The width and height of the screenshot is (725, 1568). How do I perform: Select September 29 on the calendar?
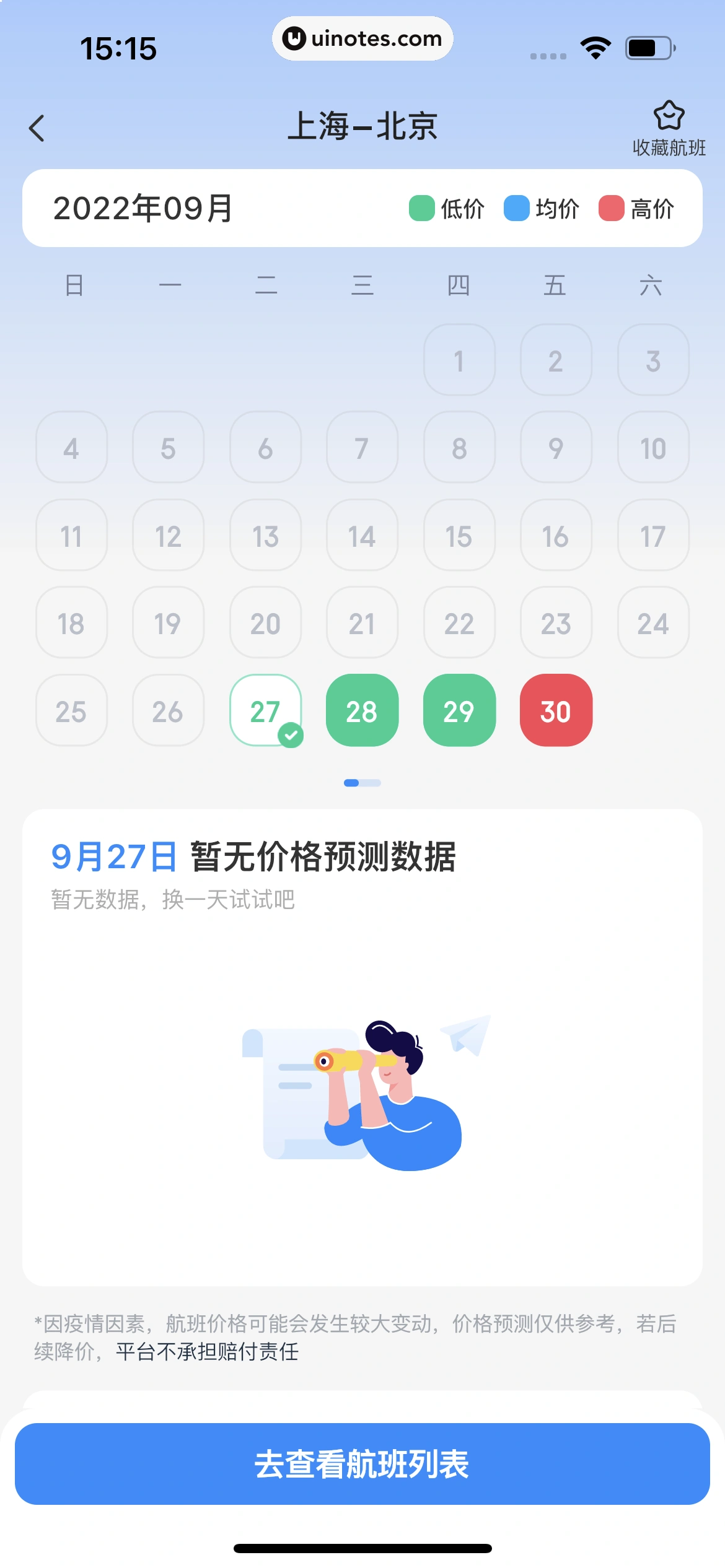(459, 710)
